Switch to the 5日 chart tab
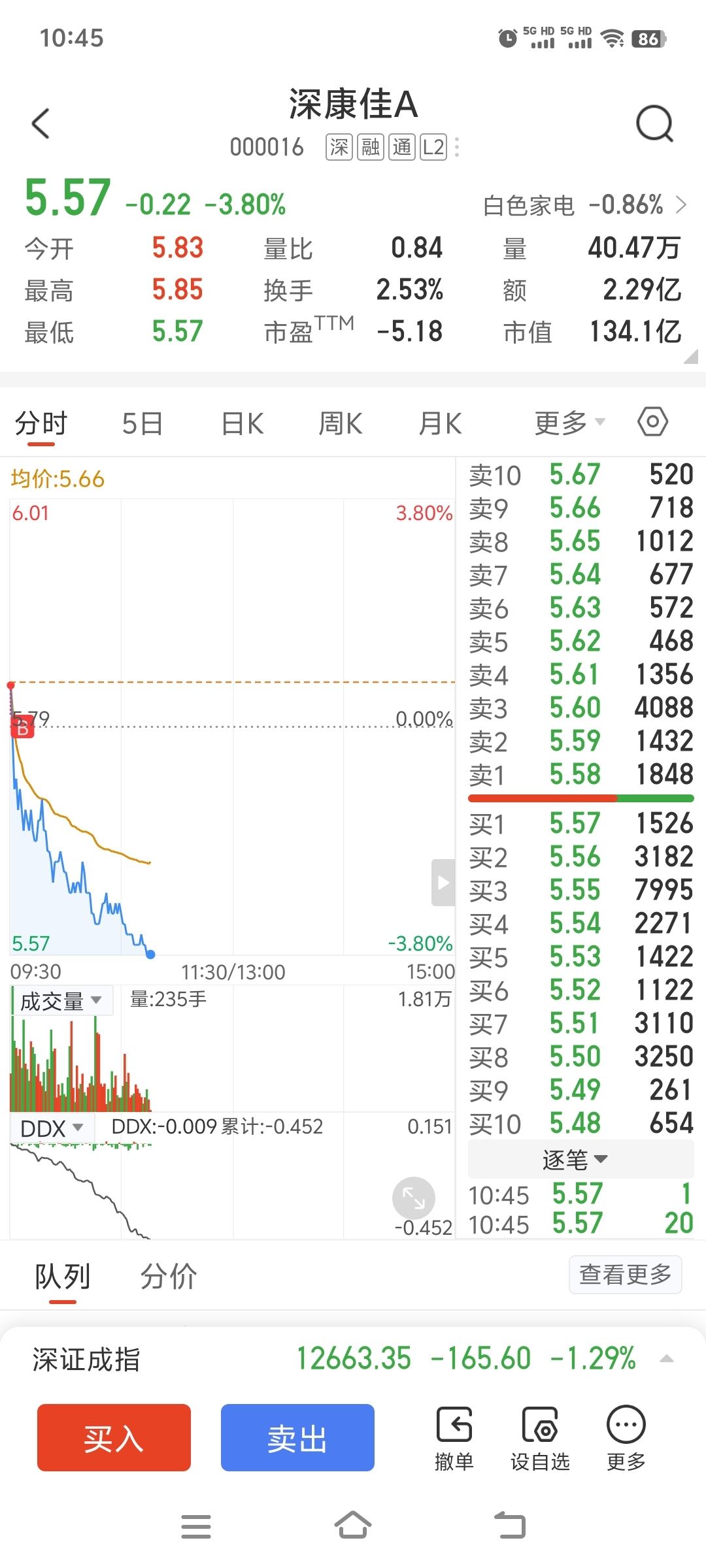 [143, 423]
